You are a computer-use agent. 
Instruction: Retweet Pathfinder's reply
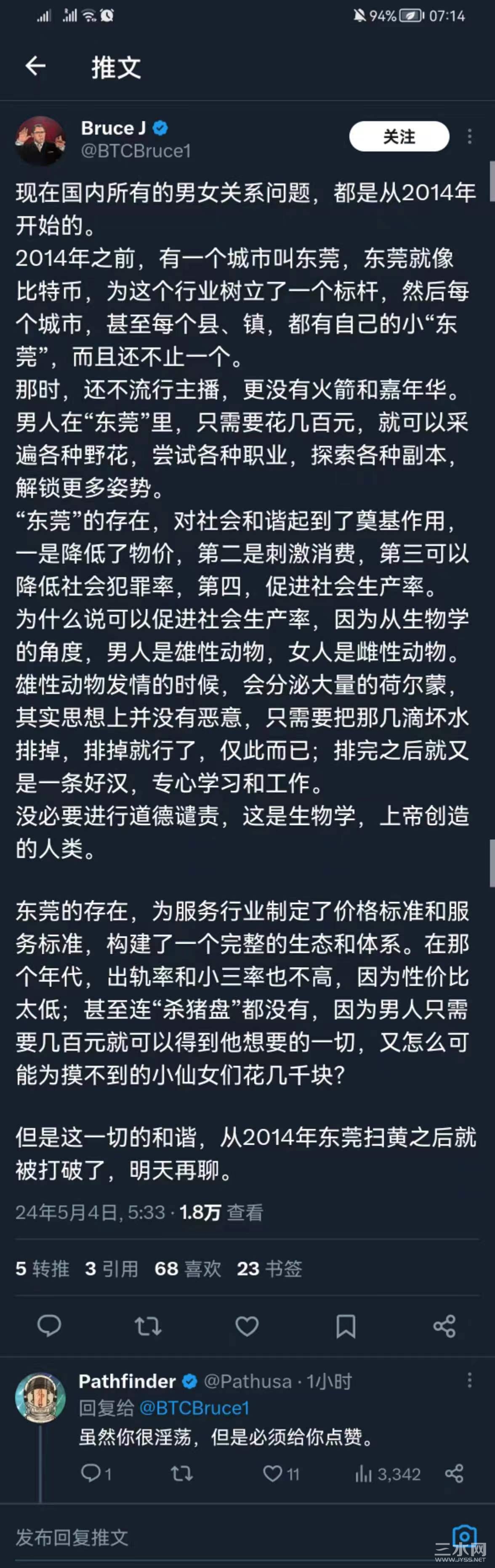[x=181, y=1473]
